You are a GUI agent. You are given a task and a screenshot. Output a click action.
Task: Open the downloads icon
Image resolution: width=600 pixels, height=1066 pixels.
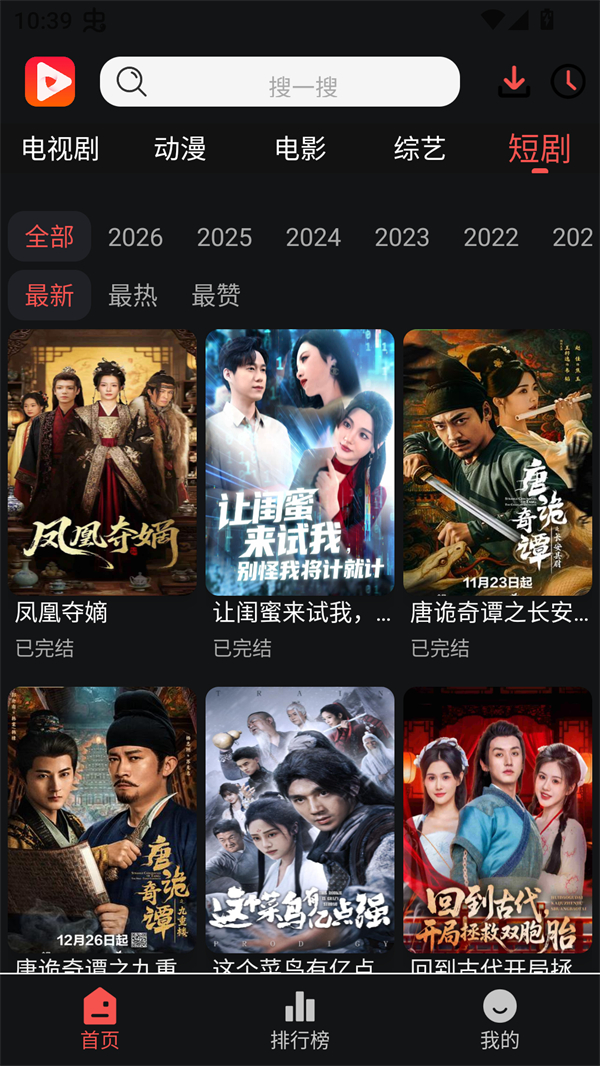pos(515,81)
